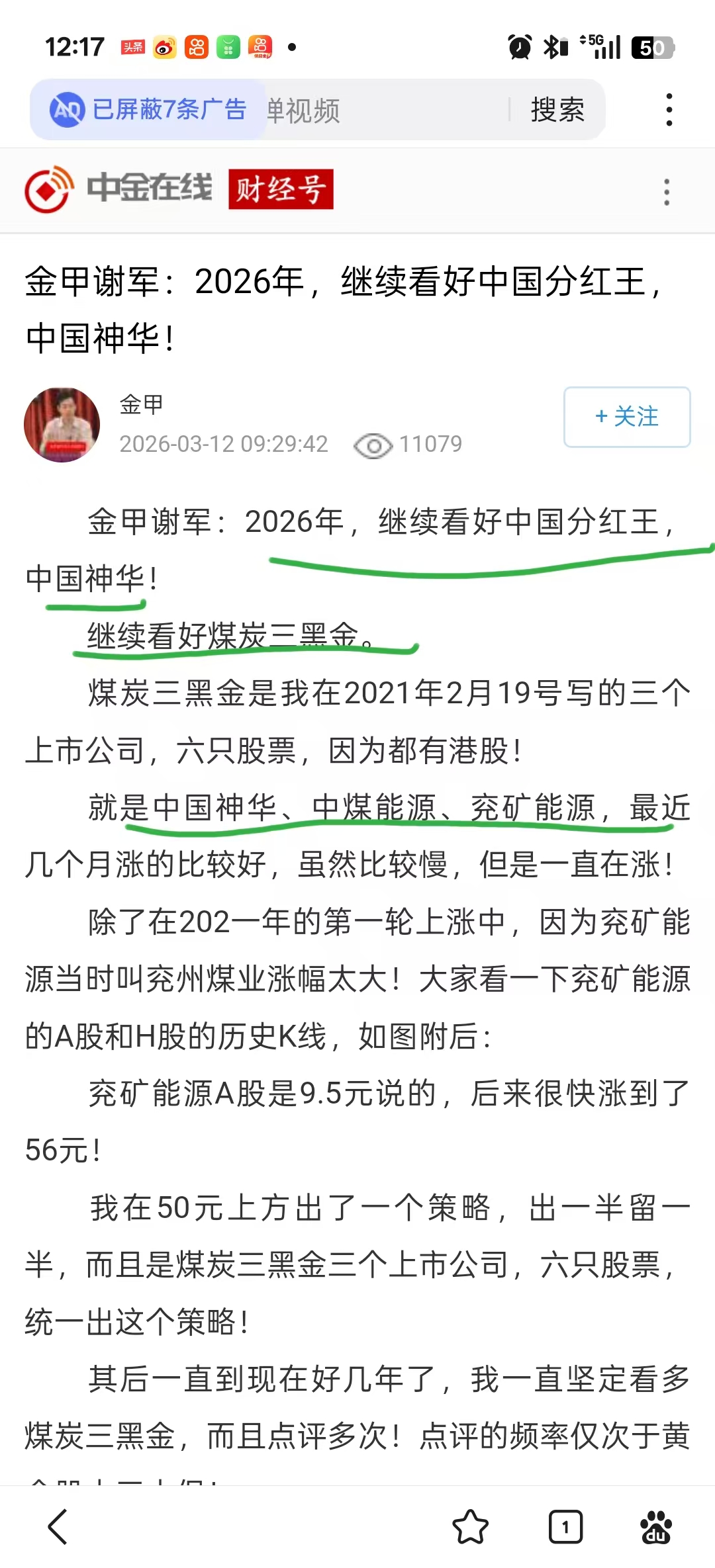
Task: Open the tab switcher showing 1
Action: (x=565, y=1527)
